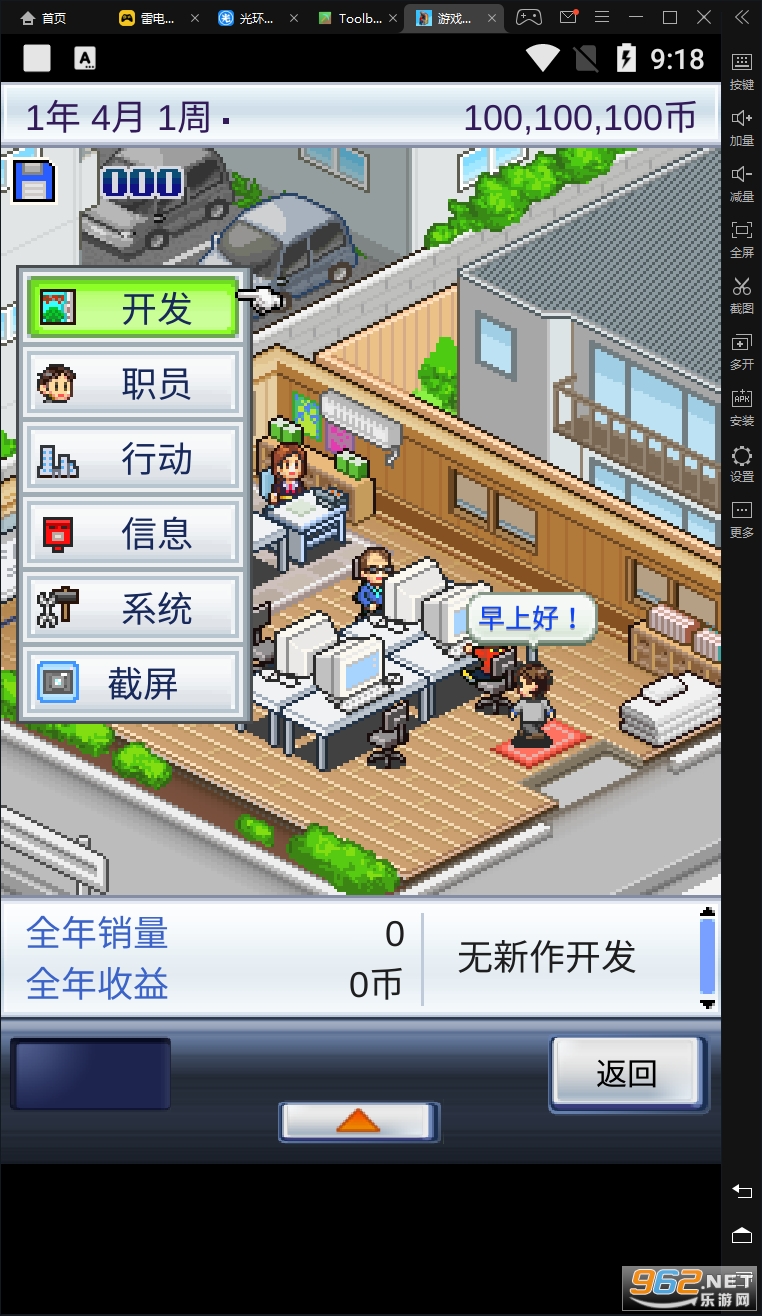Open the emulator 设置 settings

(x=742, y=463)
